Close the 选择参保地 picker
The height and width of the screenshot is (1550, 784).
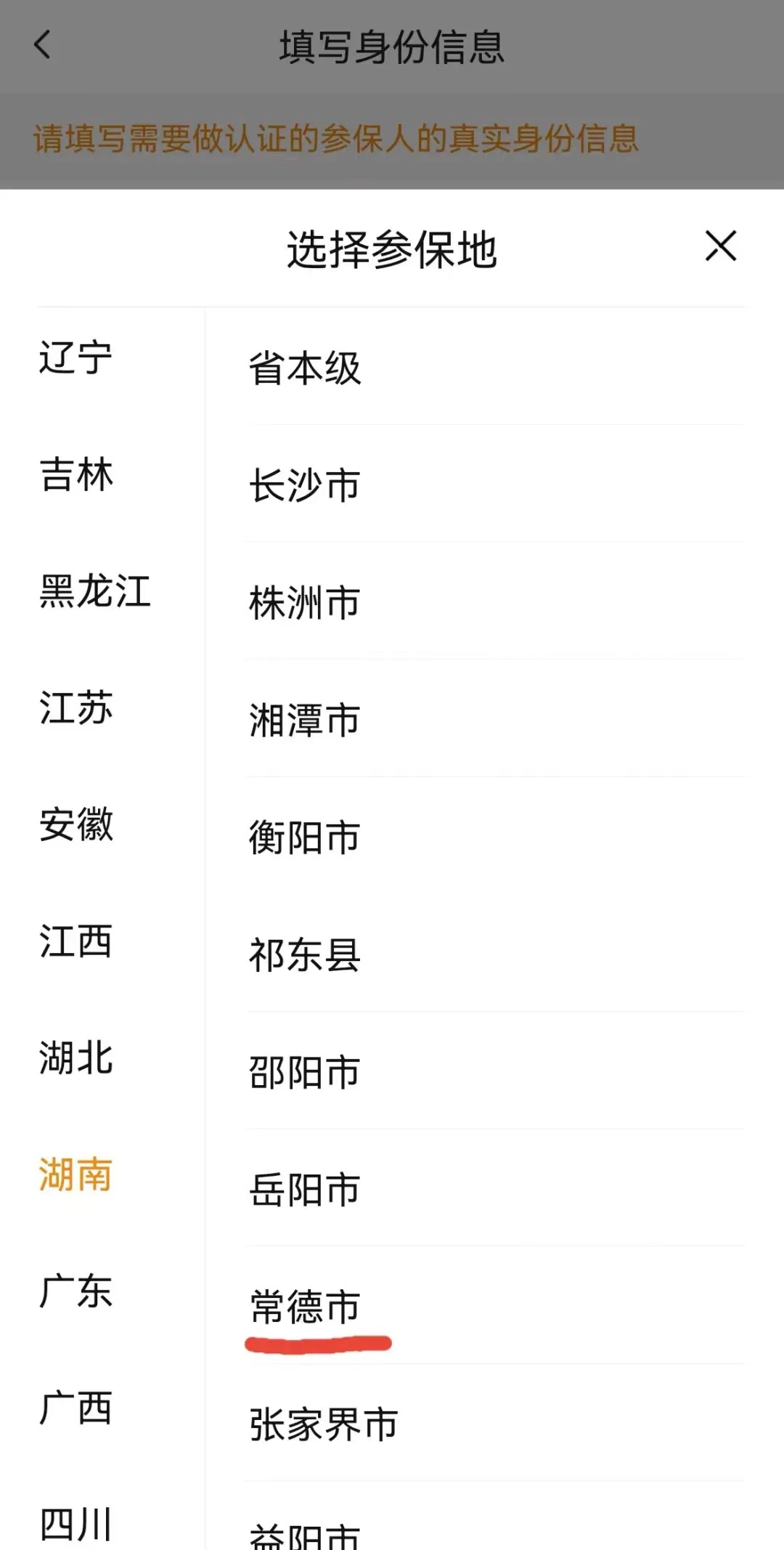coord(721,246)
